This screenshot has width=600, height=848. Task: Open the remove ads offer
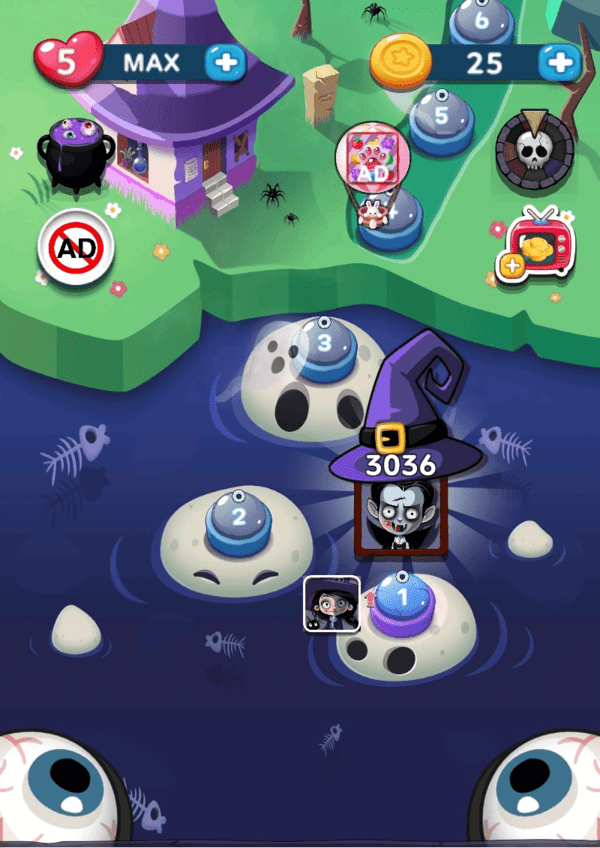click(x=76, y=248)
